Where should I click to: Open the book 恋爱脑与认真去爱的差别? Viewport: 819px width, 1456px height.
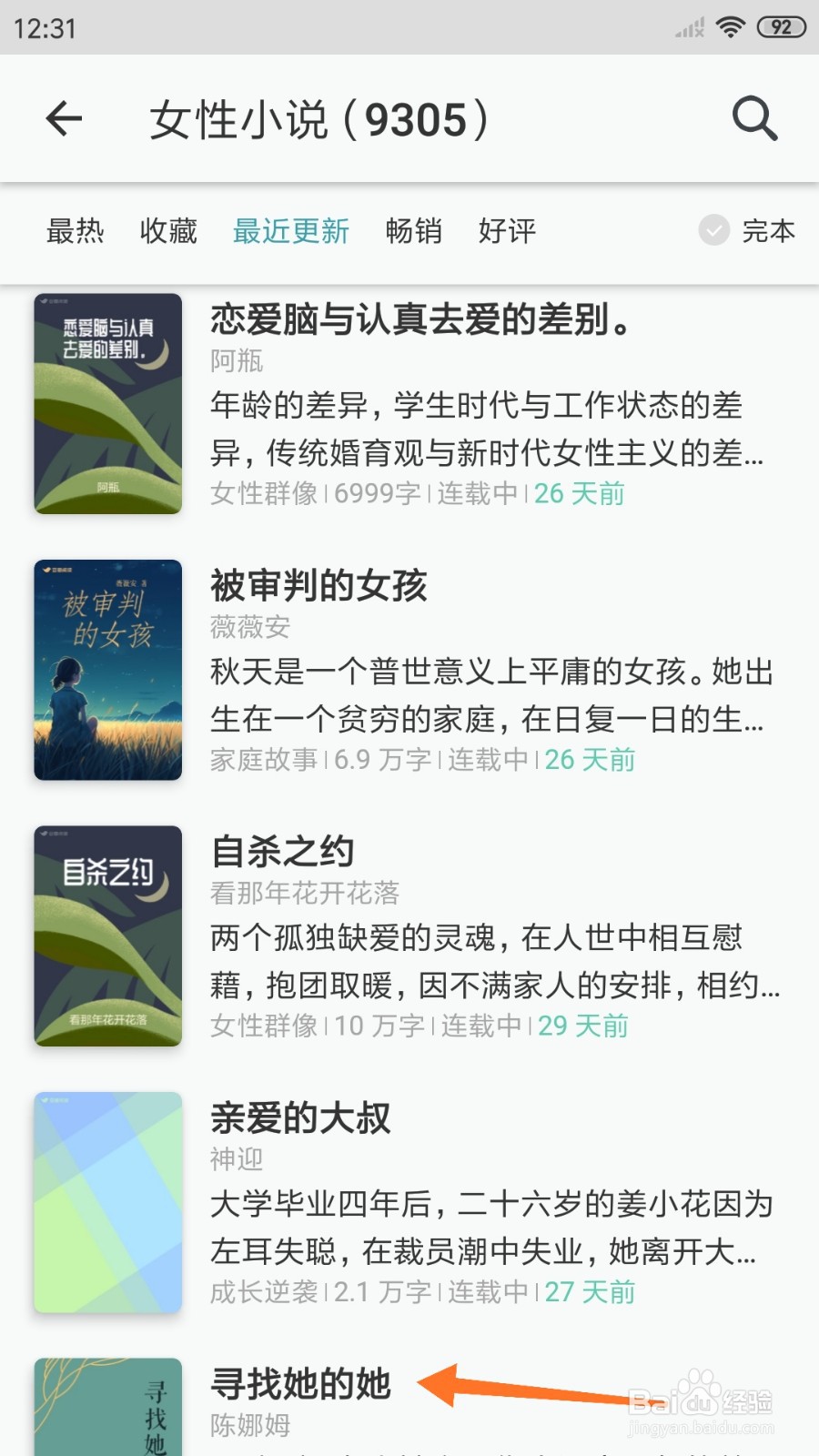pyautogui.click(x=409, y=404)
